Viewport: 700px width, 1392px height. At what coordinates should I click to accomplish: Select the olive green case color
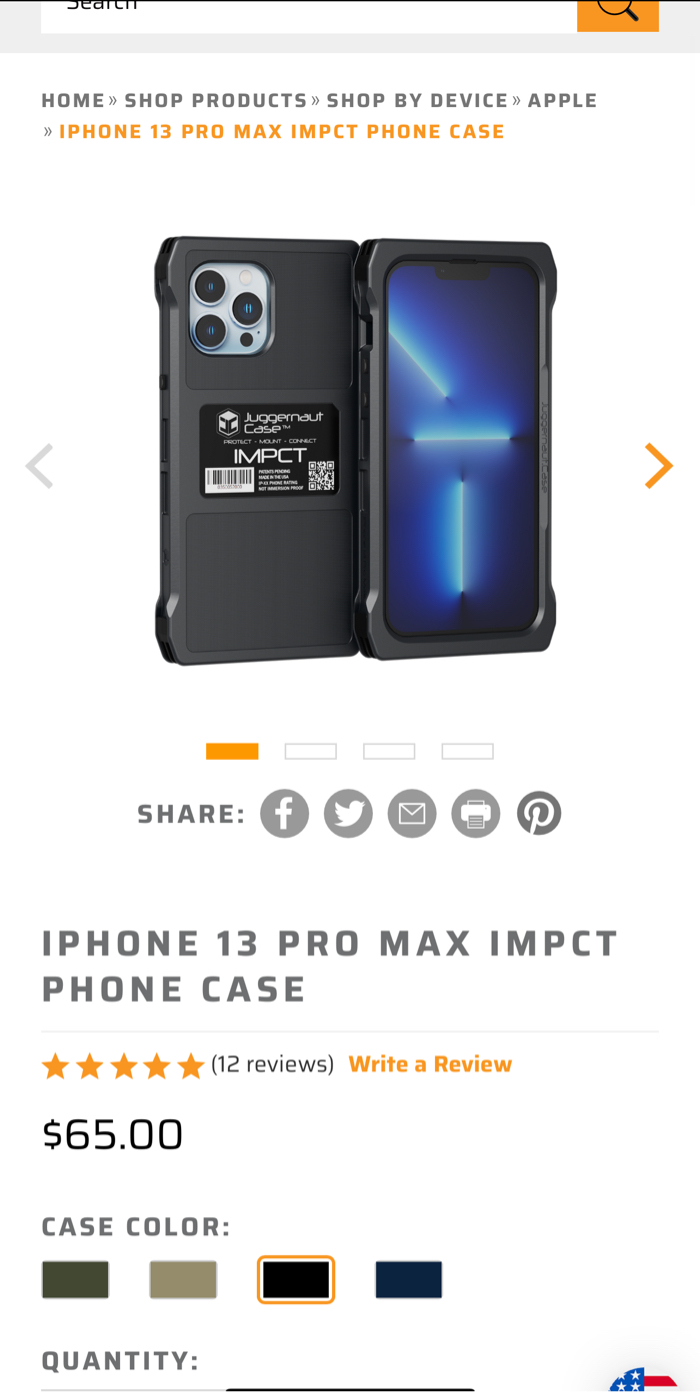point(75,1280)
